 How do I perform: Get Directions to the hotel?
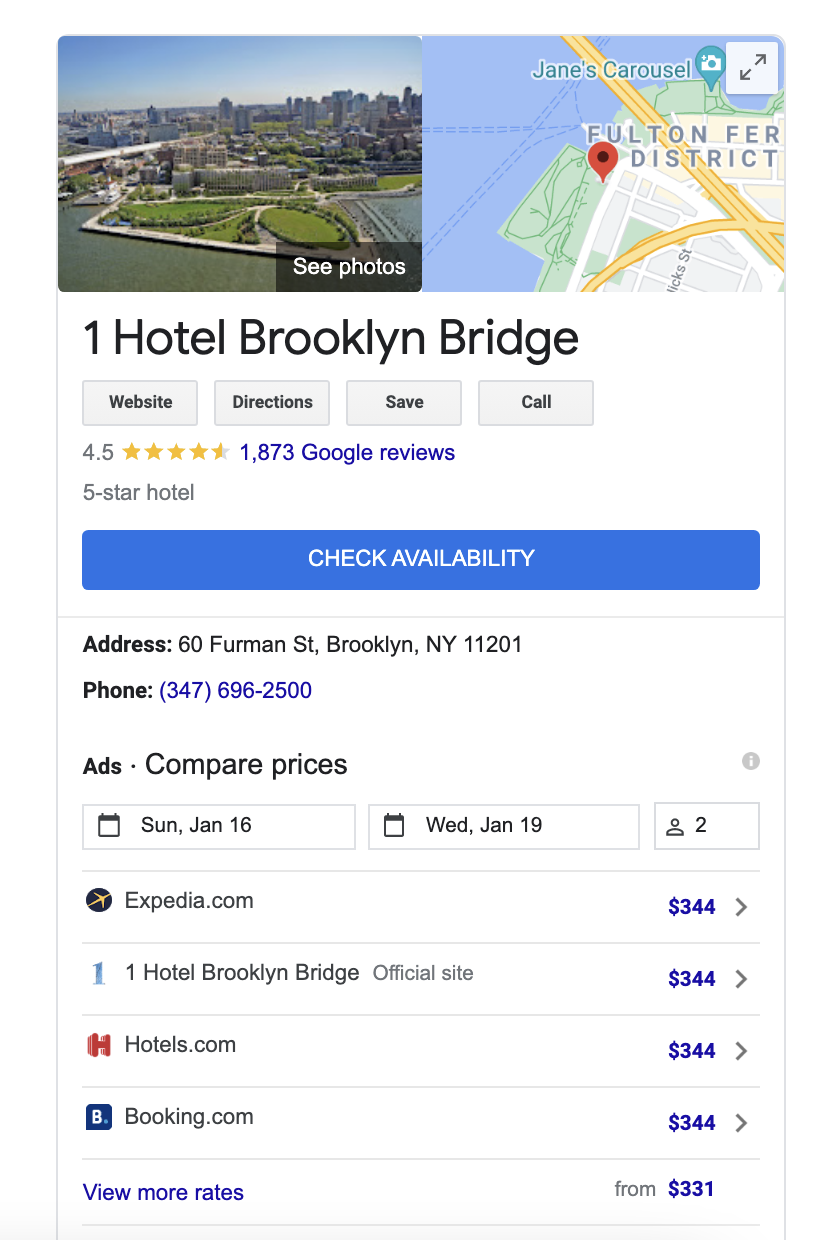click(272, 402)
